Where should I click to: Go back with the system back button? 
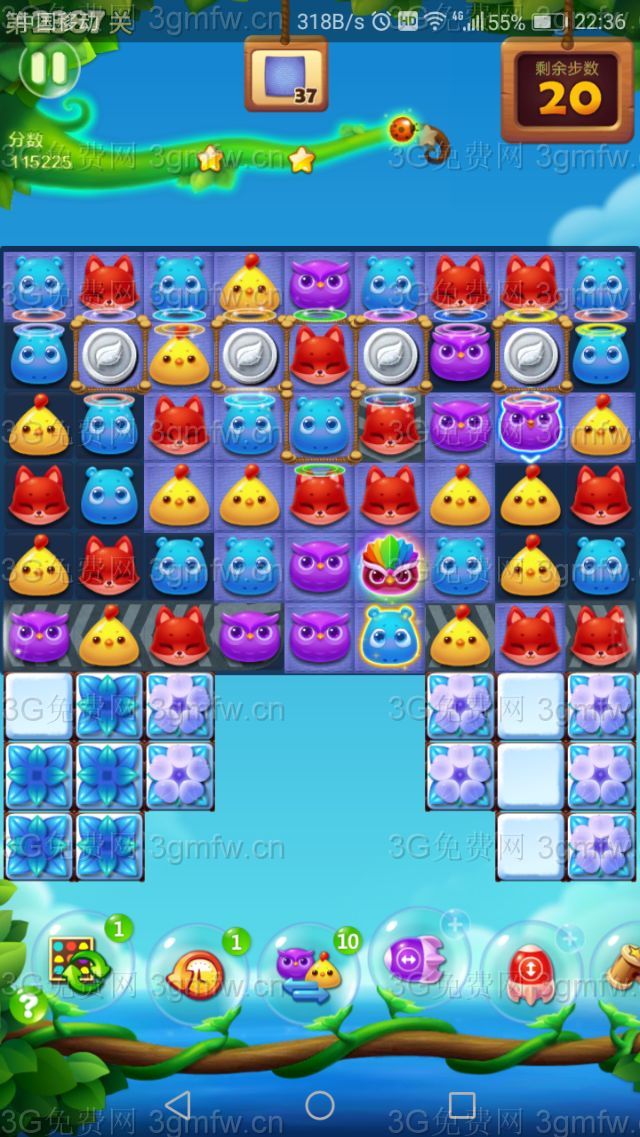pyautogui.click(x=178, y=1105)
